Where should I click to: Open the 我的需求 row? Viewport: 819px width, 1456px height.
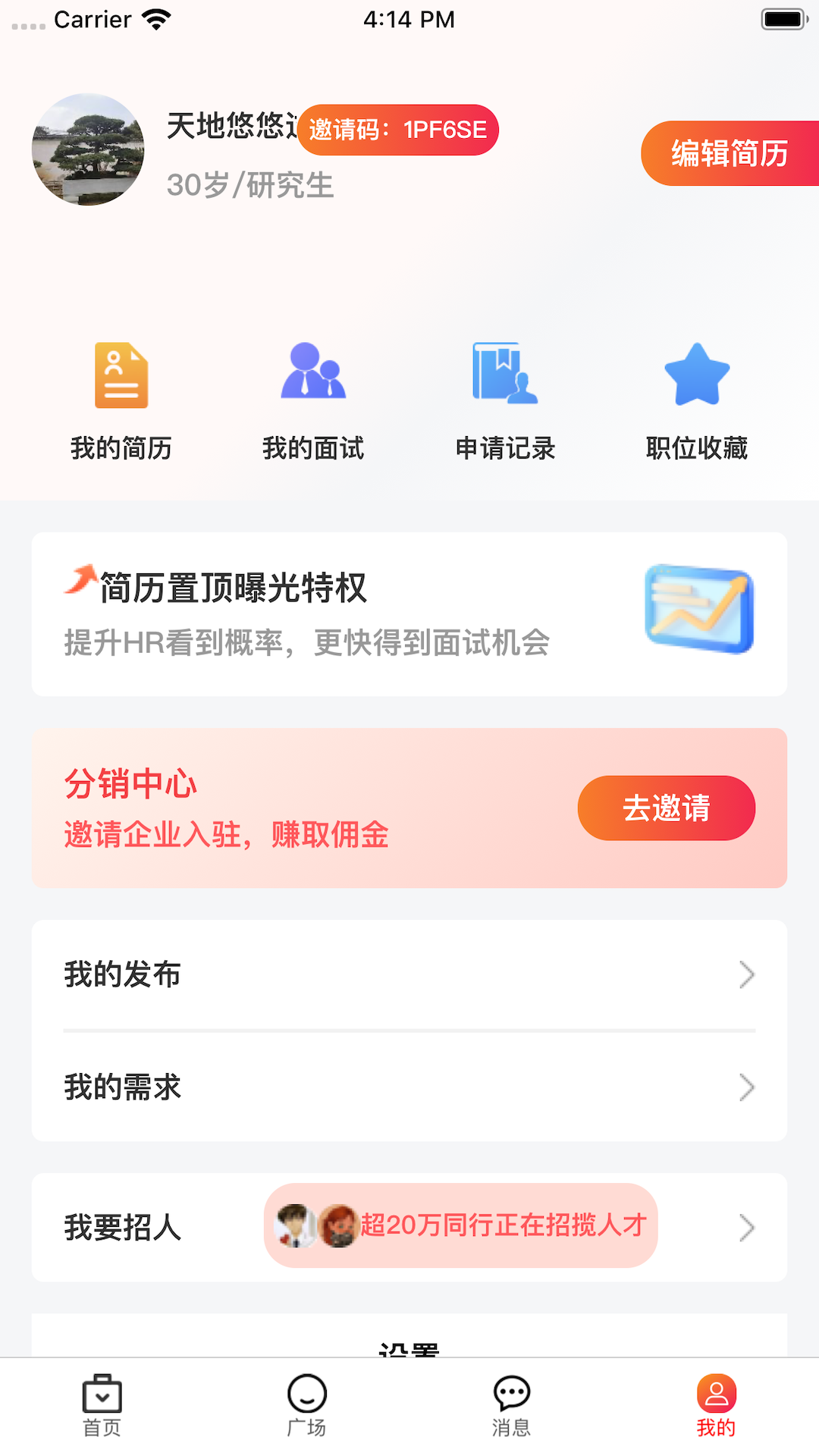click(409, 1087)
